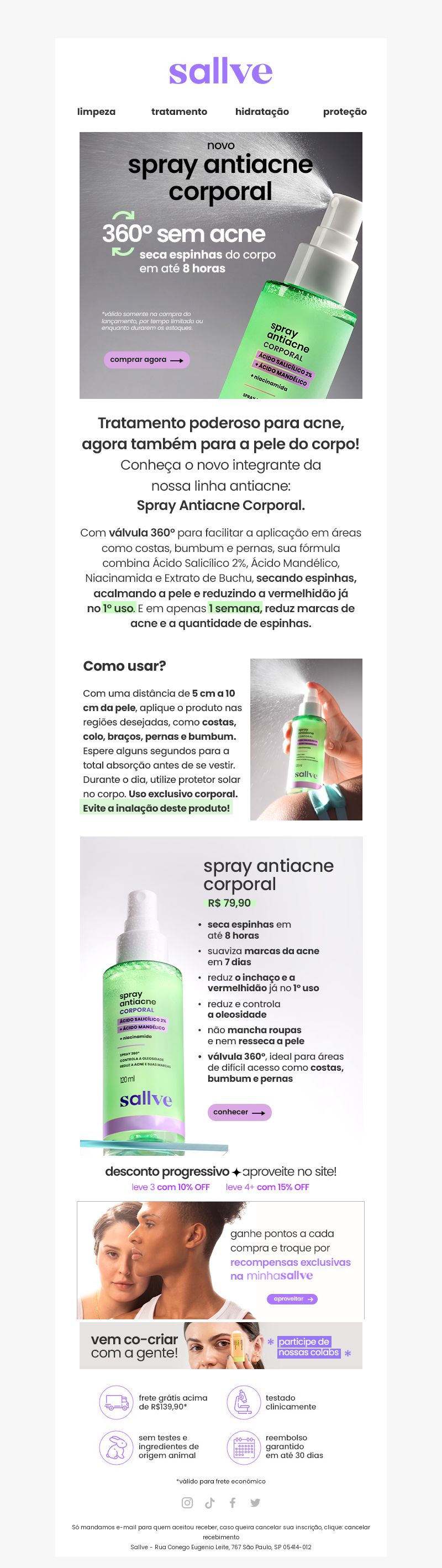The width and height of the screenshot is (442, 1568).
Task: Open Sallve's Facebook page
Action: [x=233, y=1503]
